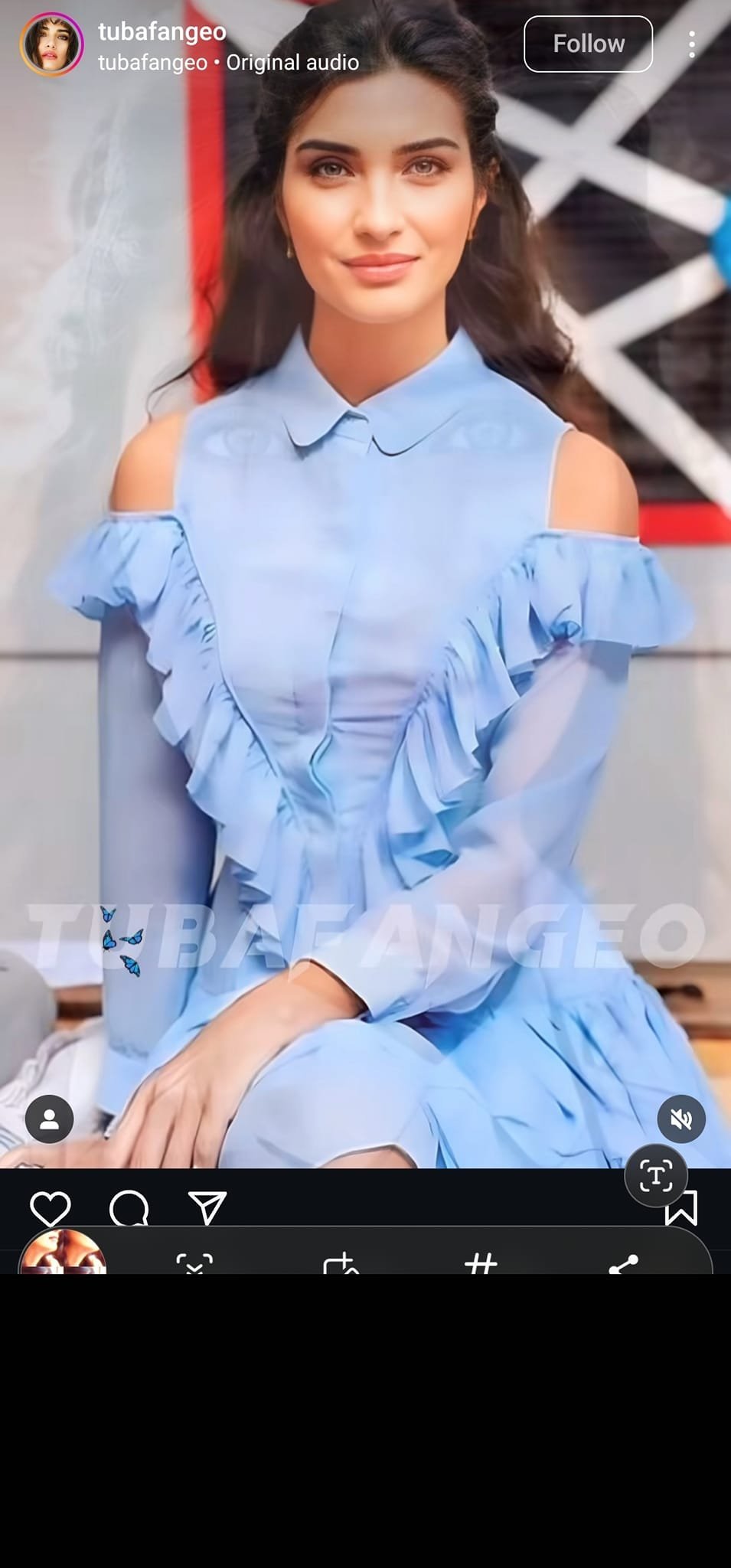
Task: Show the tagged people icon
Action: (50, 1119)
